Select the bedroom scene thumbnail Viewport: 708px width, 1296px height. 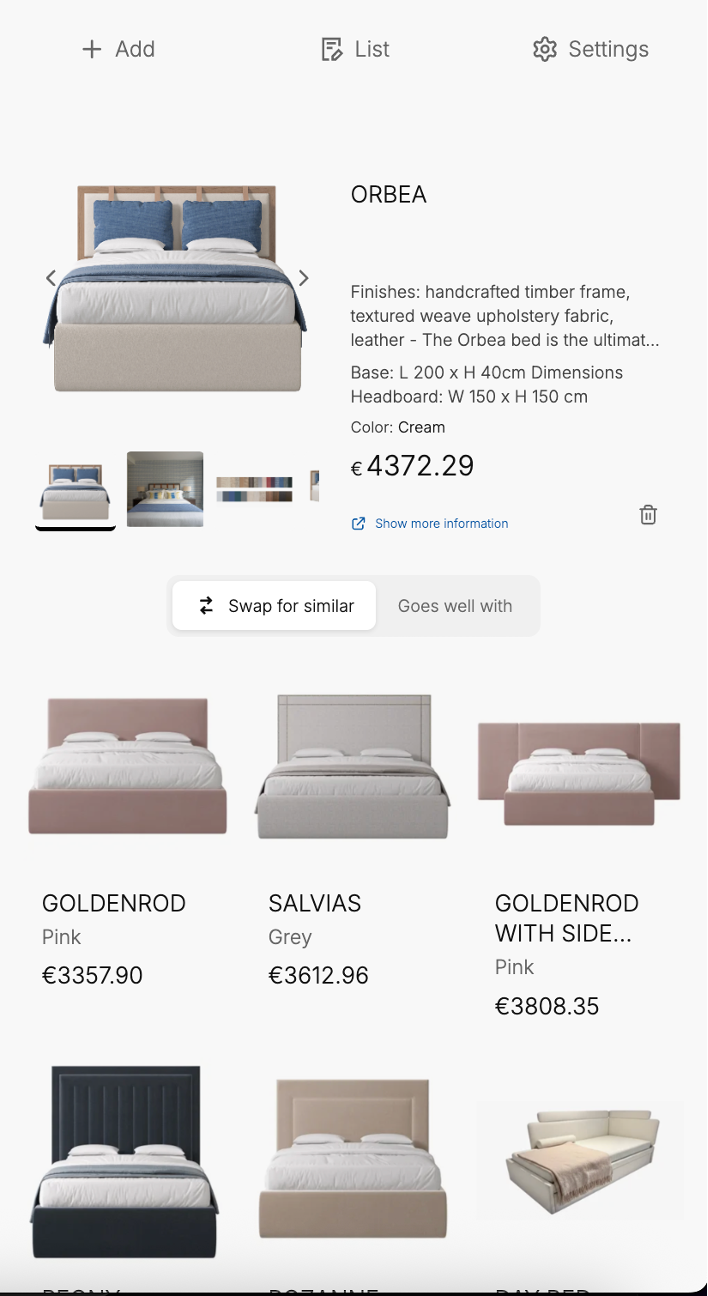[165, 488]
